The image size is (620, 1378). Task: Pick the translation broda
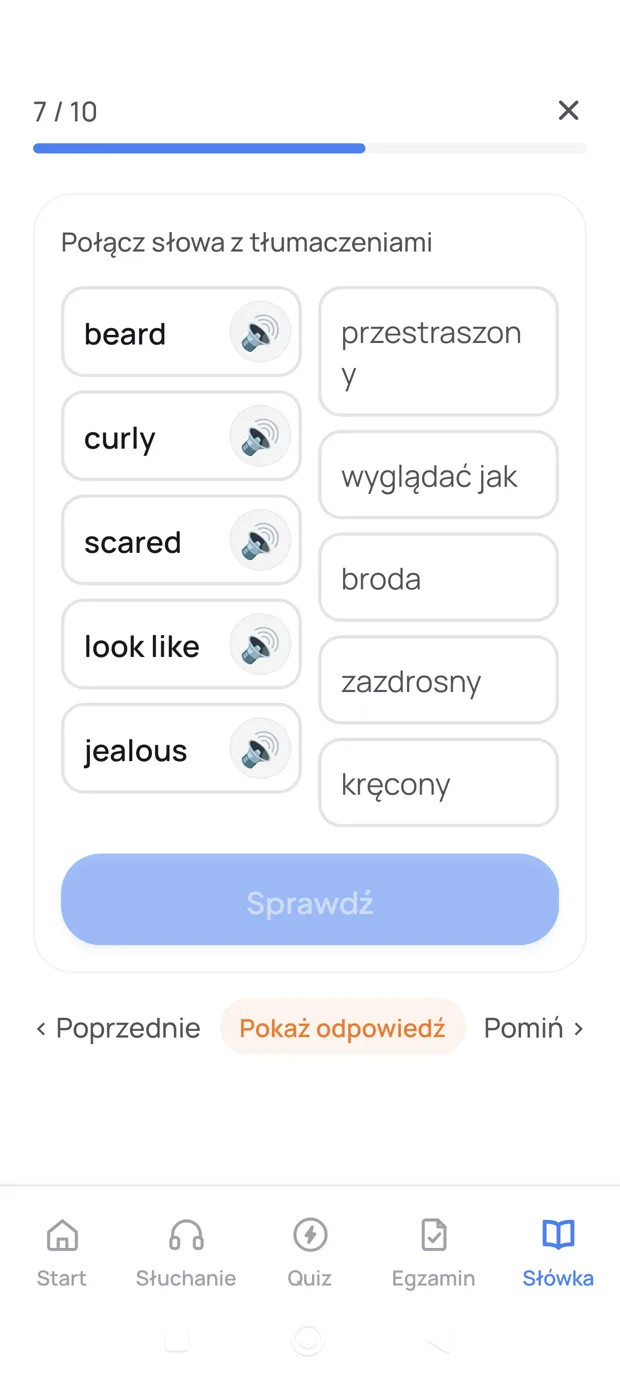click(438, 577)
